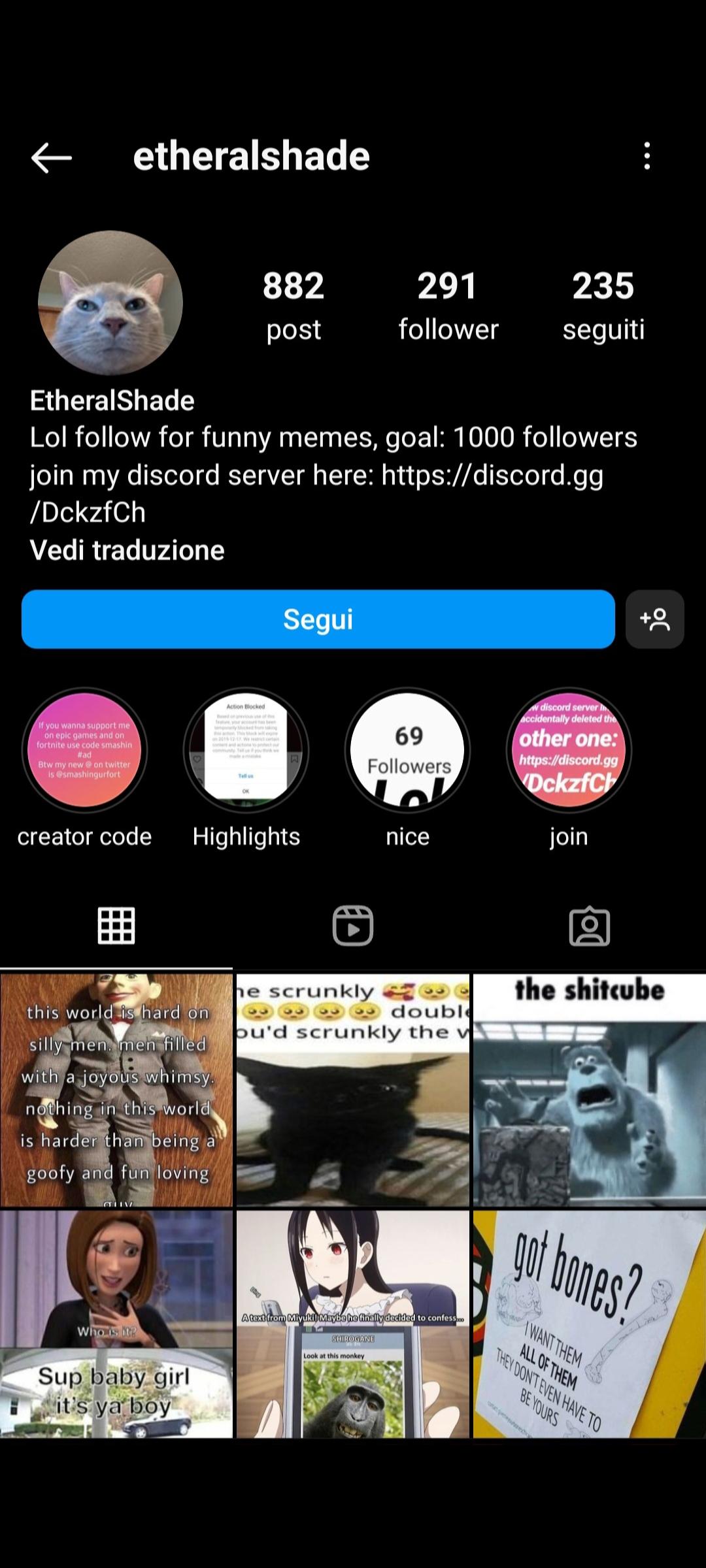Open the join story highlight
706x1568 pixels.
568,749
